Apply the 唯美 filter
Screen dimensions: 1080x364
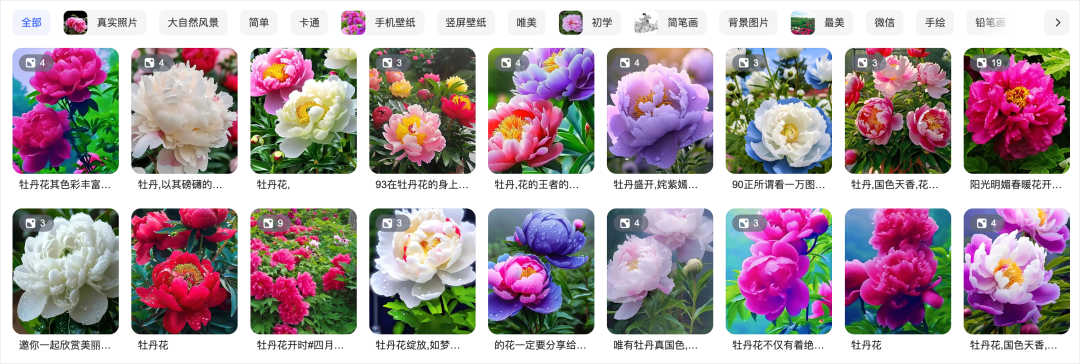(526, 23)
